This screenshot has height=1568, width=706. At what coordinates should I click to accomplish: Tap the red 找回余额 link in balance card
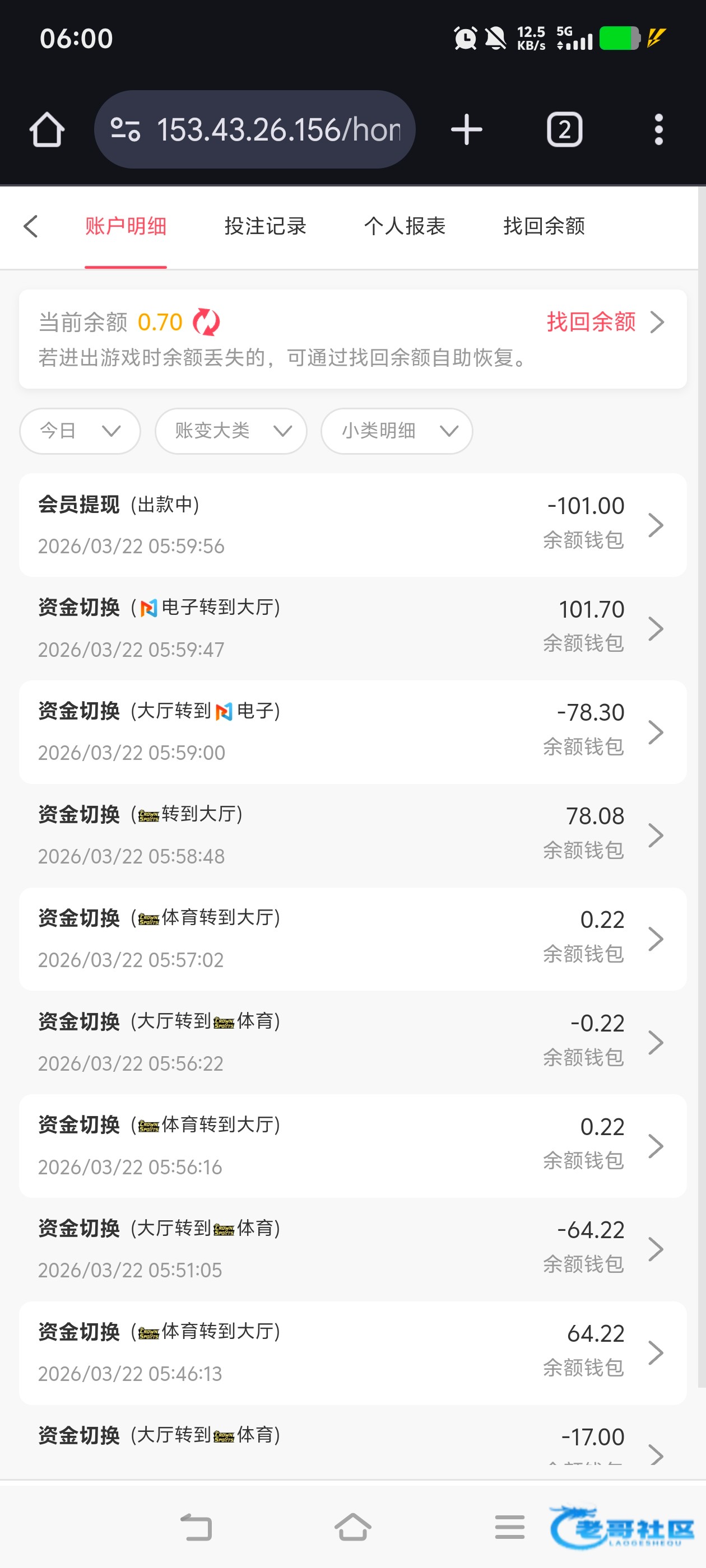[x=591, y=321]
